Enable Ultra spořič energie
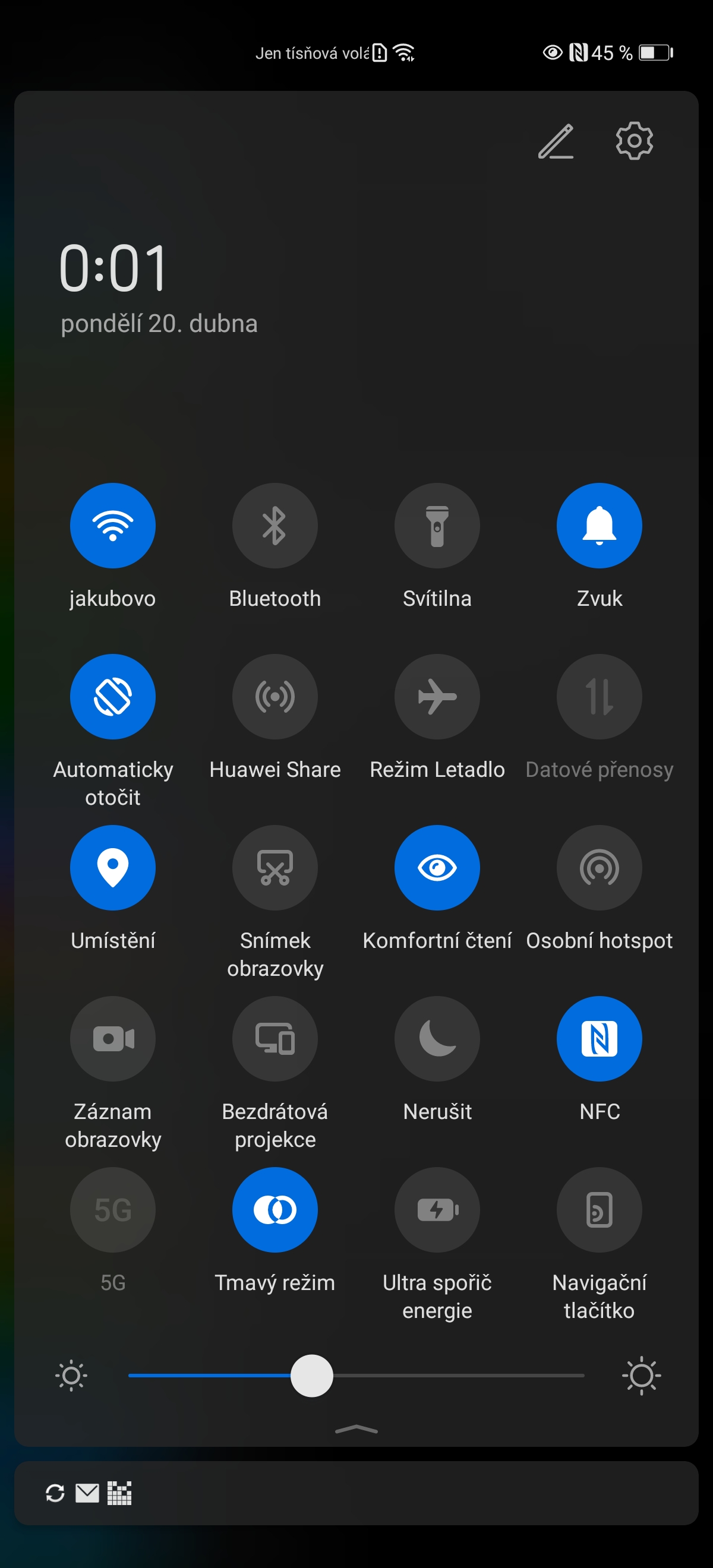This screenshot has height=1568, width=713. (x=437, y=1209)
